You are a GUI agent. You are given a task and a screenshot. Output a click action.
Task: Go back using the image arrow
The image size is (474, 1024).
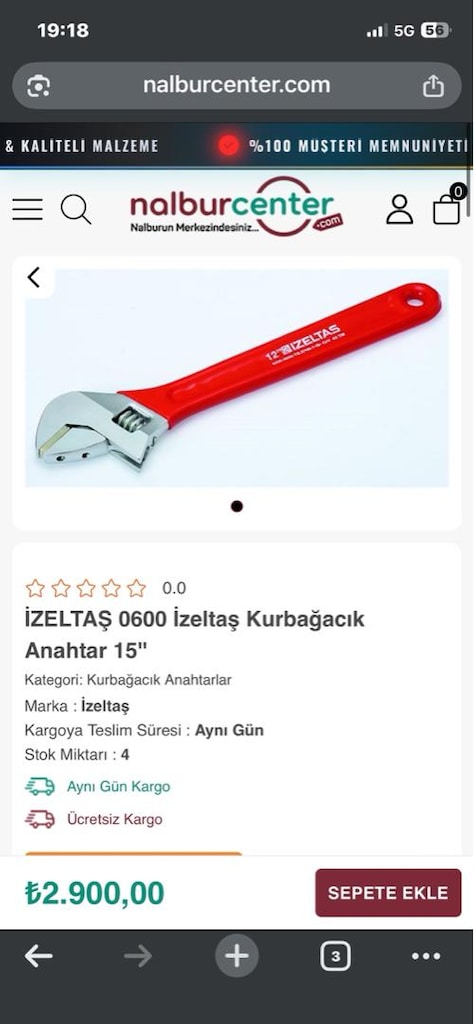tap(33, 278)
